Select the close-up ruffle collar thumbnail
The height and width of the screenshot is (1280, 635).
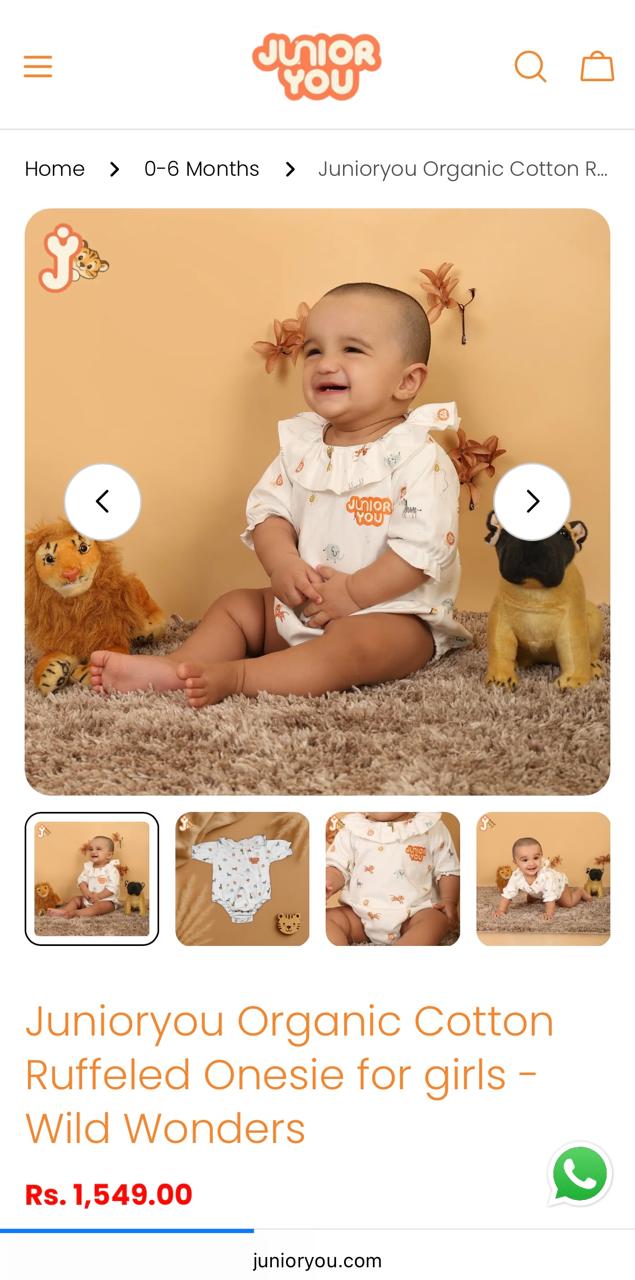(x=393, y=879)
